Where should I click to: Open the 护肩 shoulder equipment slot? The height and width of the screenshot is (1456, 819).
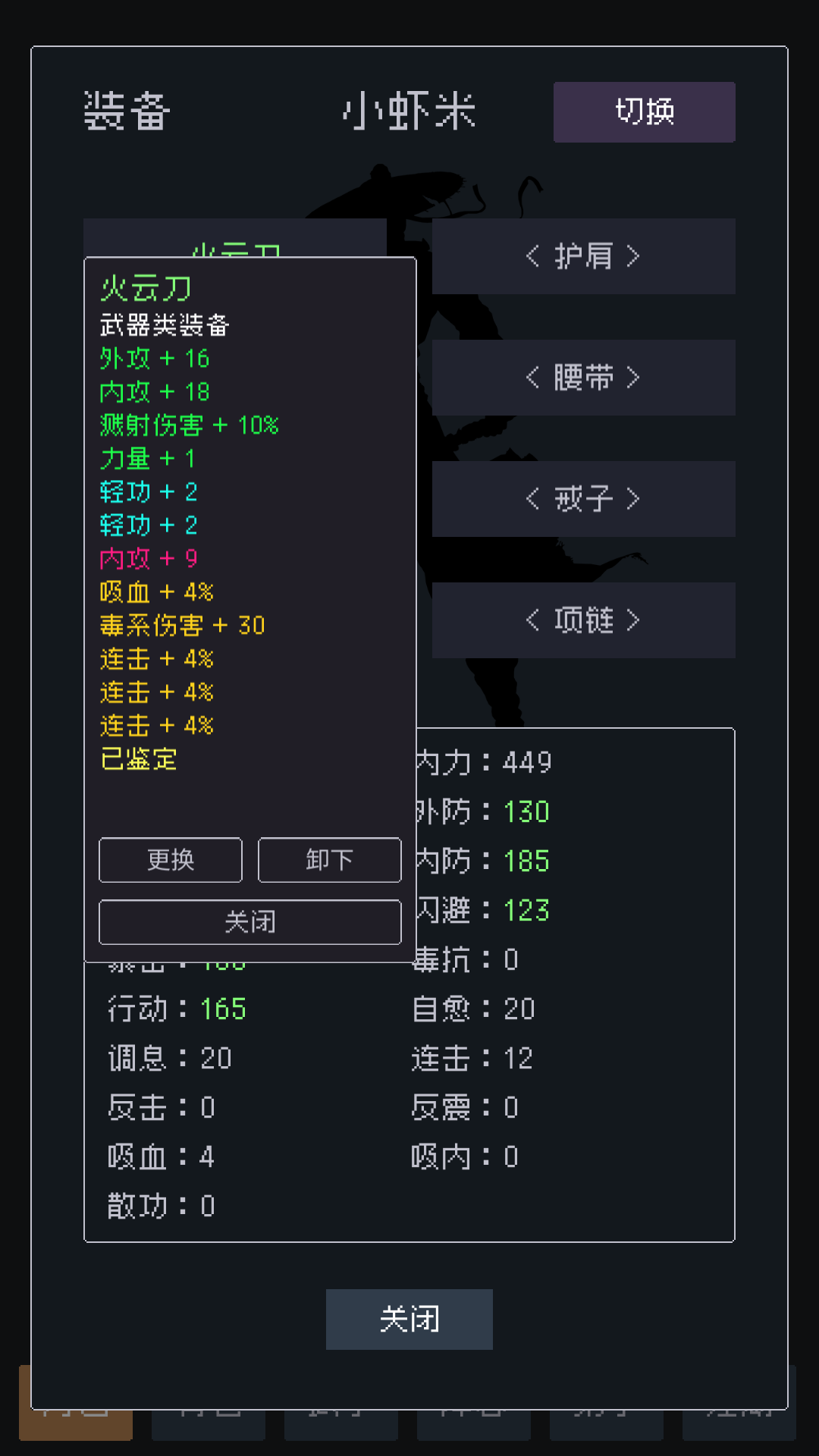(583, 256)
